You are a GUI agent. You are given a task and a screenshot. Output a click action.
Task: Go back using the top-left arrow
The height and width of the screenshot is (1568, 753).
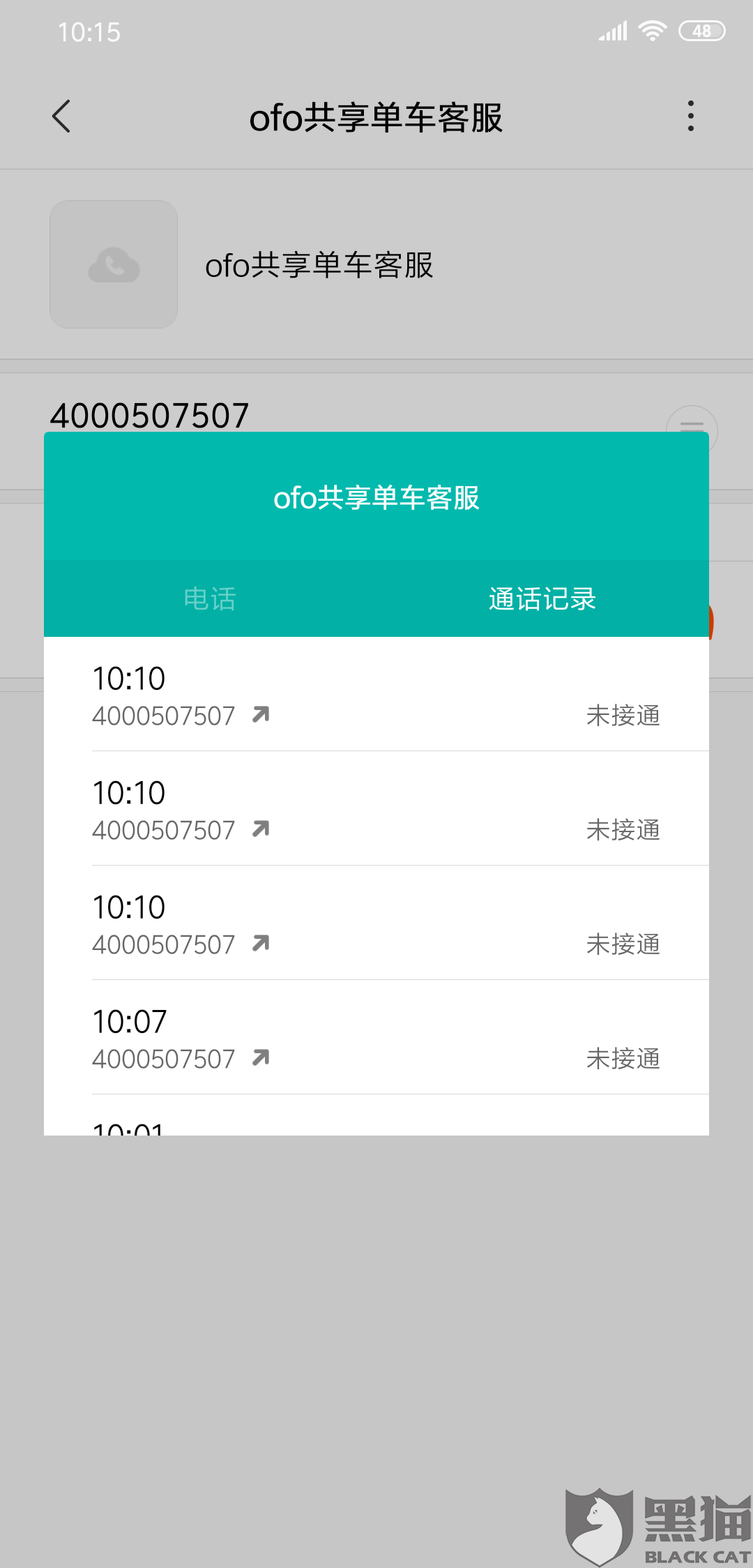(61, 116)
